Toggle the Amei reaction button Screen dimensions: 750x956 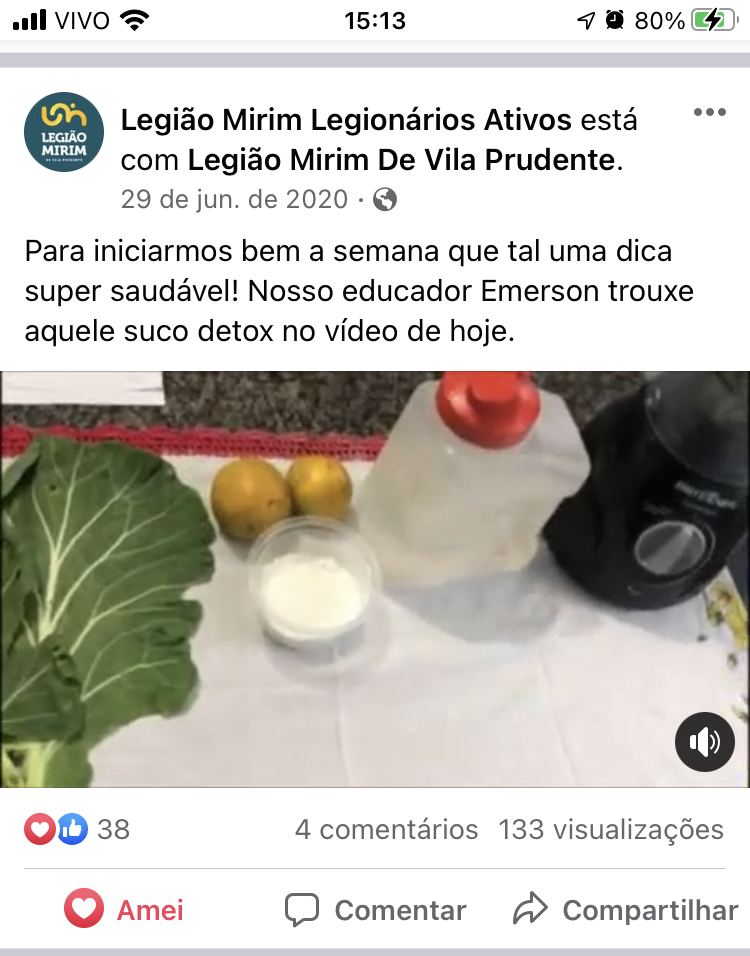[124, 909]
